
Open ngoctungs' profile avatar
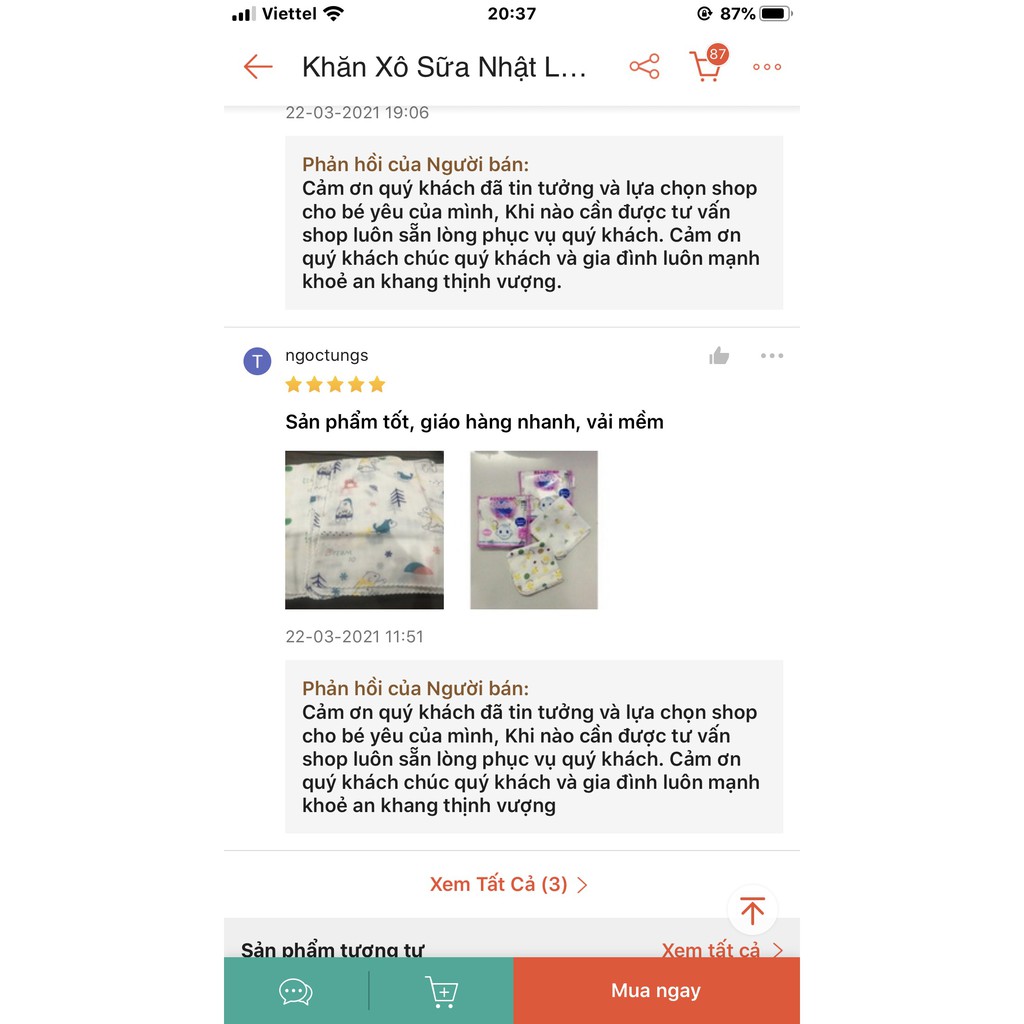(257, 361)
